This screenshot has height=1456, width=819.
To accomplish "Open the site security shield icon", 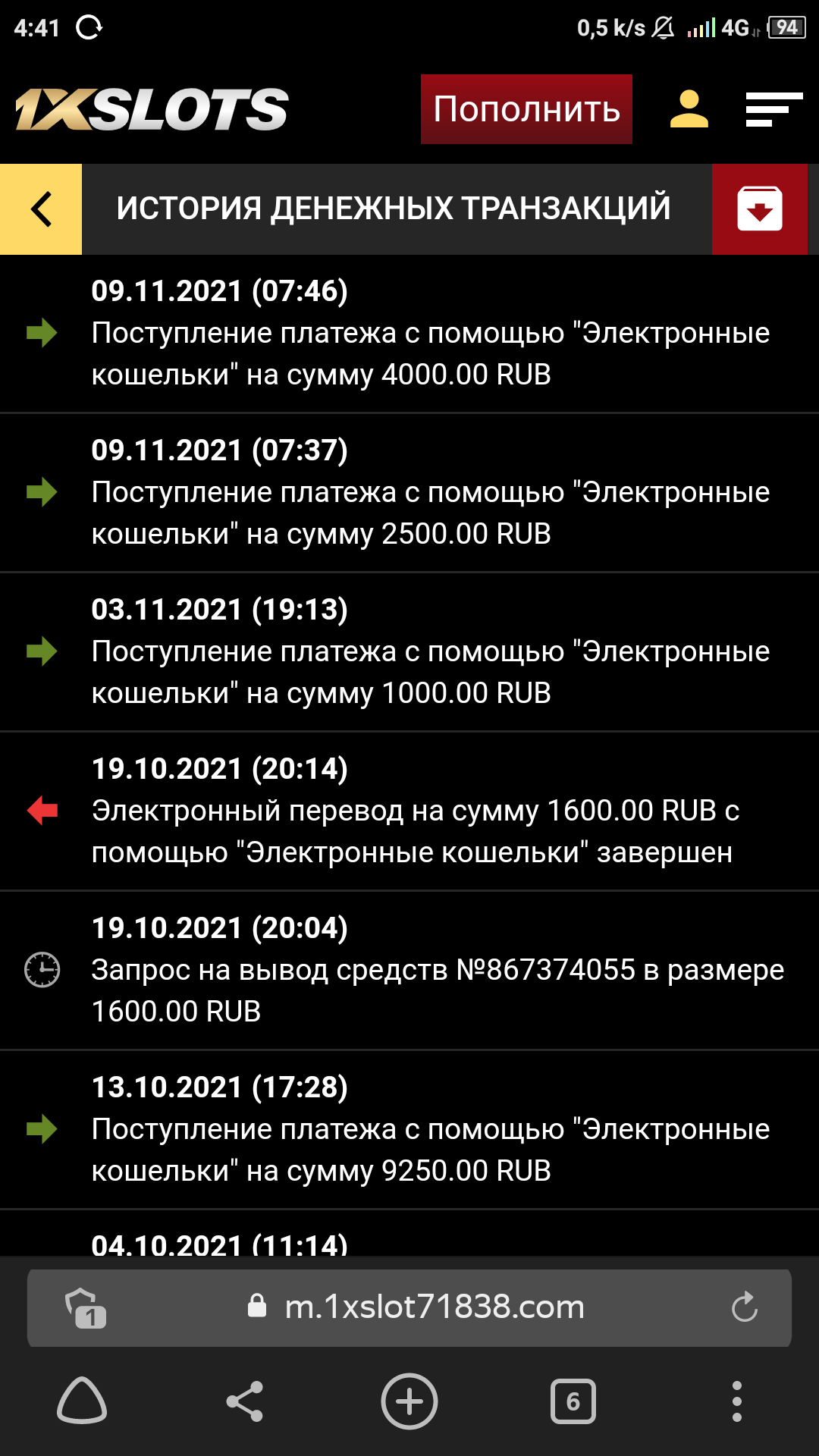I will pyautogui.click(x=85, y=1307).
